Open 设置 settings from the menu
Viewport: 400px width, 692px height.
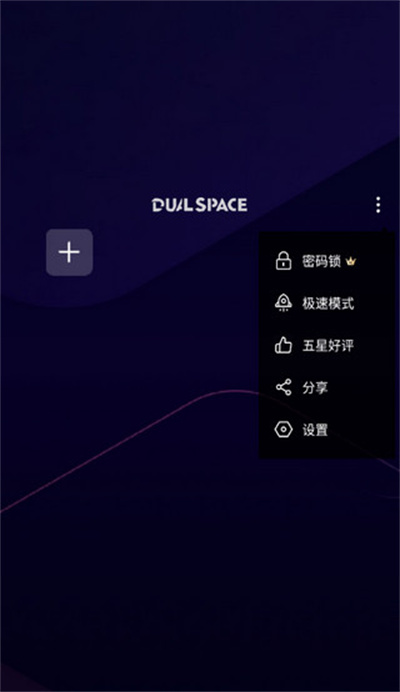pos(327,430)
